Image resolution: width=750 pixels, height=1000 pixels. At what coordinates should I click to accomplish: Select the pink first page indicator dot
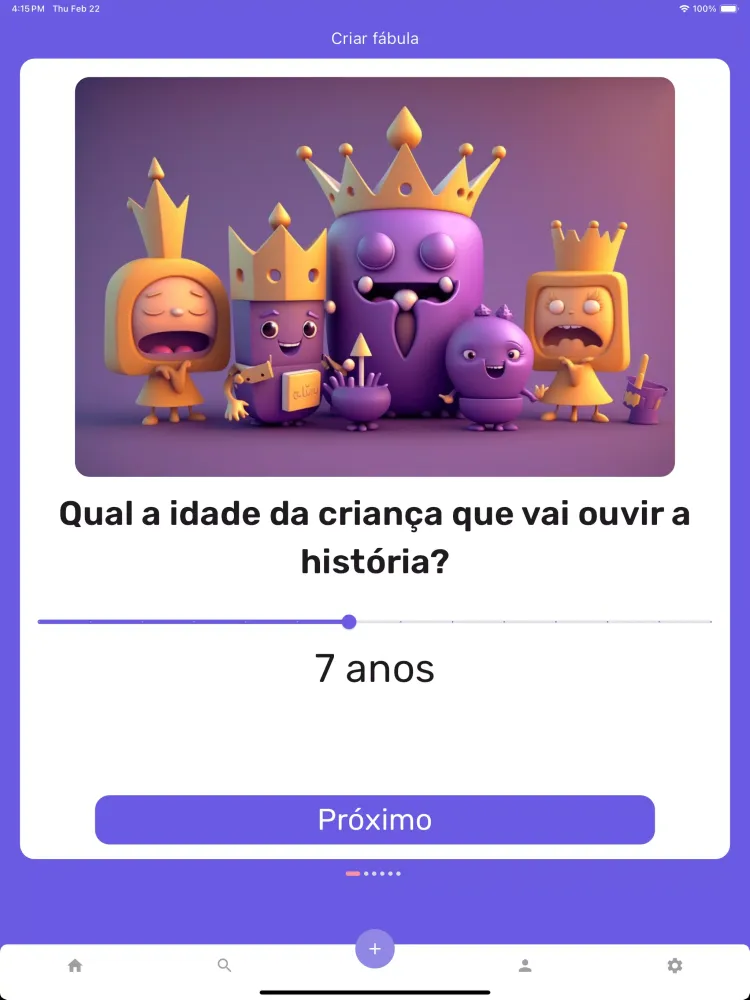[x=353, y=873]
